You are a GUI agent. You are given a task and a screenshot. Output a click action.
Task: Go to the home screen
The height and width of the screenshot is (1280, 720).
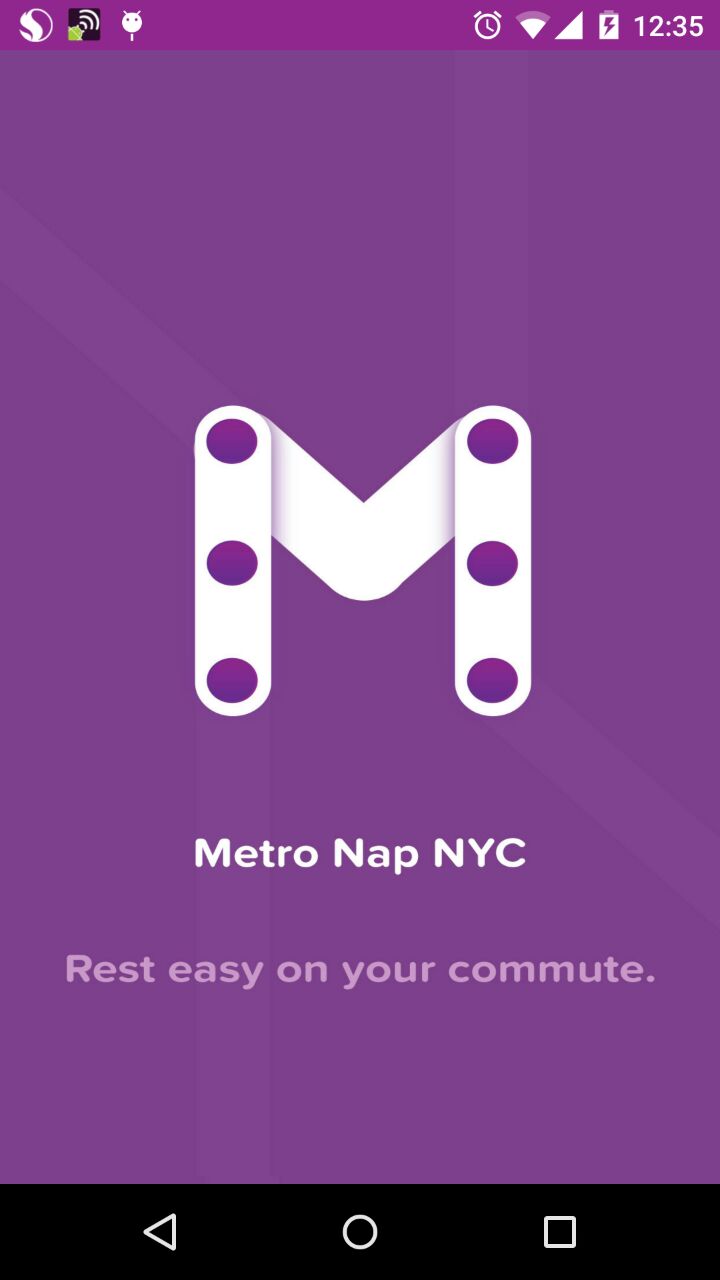pyautogui.click(x=360, y=1231)
